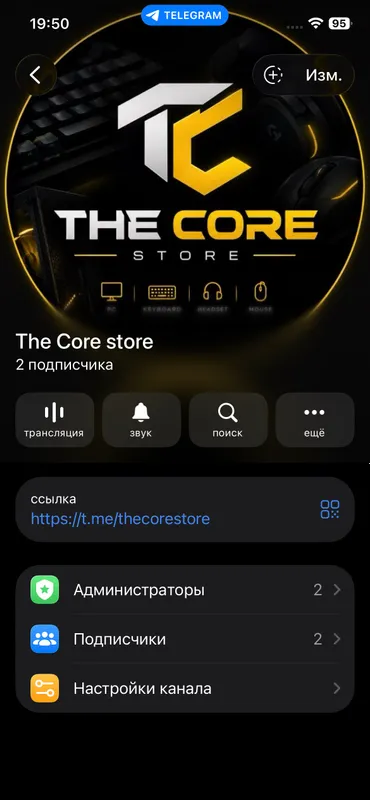
Task: Start a broadcast with трансляция
Action: (x=54, y=420)
